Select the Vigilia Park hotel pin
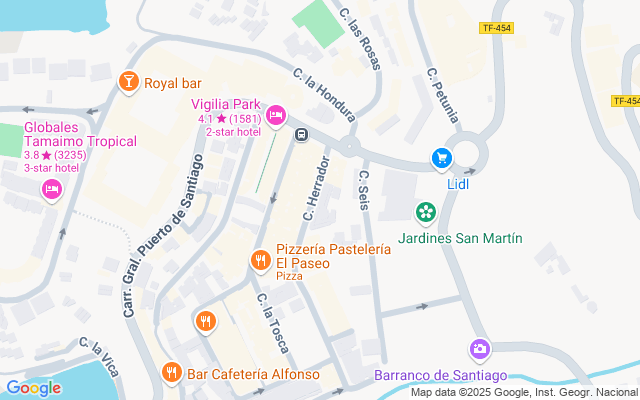This screenshot has height=400, width=640. click(x=276, y=116)
